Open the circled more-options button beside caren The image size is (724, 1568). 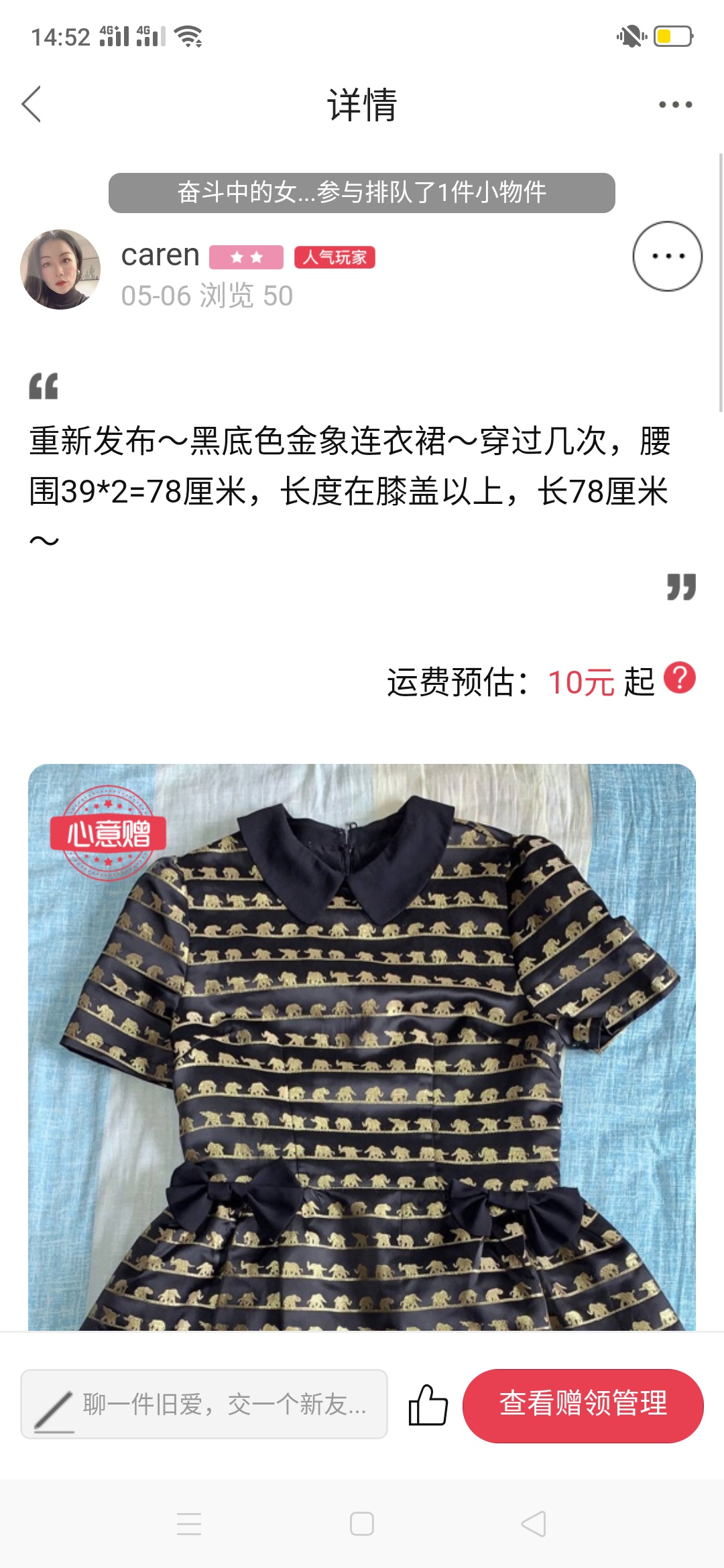click(x=668, y=256)
